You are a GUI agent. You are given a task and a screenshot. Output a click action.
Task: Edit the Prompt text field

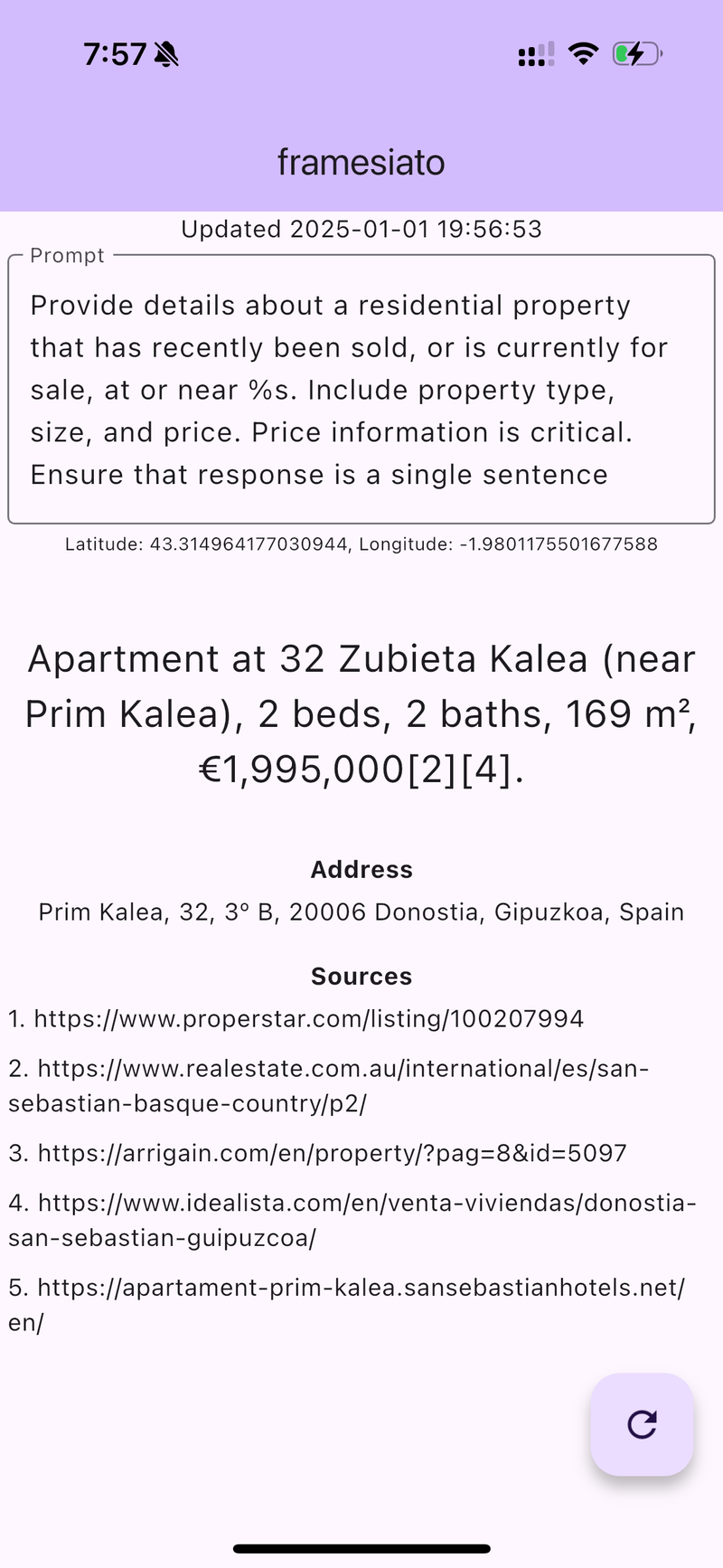click(x=361, y=390)
